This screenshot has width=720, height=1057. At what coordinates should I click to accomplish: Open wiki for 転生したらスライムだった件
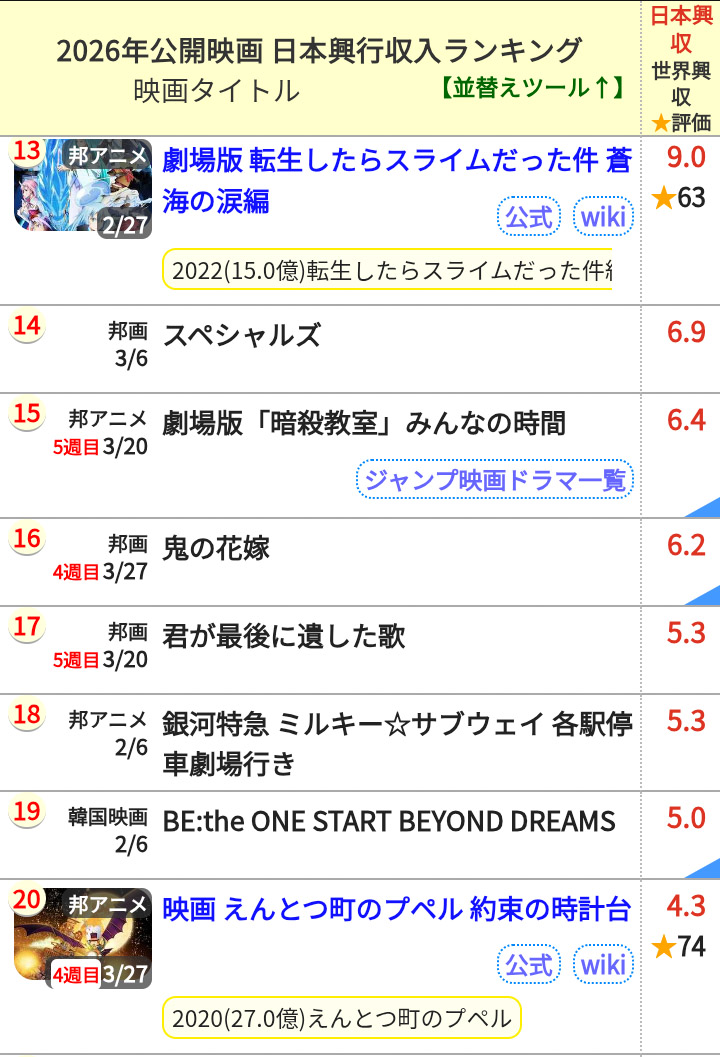pos(603,217)
